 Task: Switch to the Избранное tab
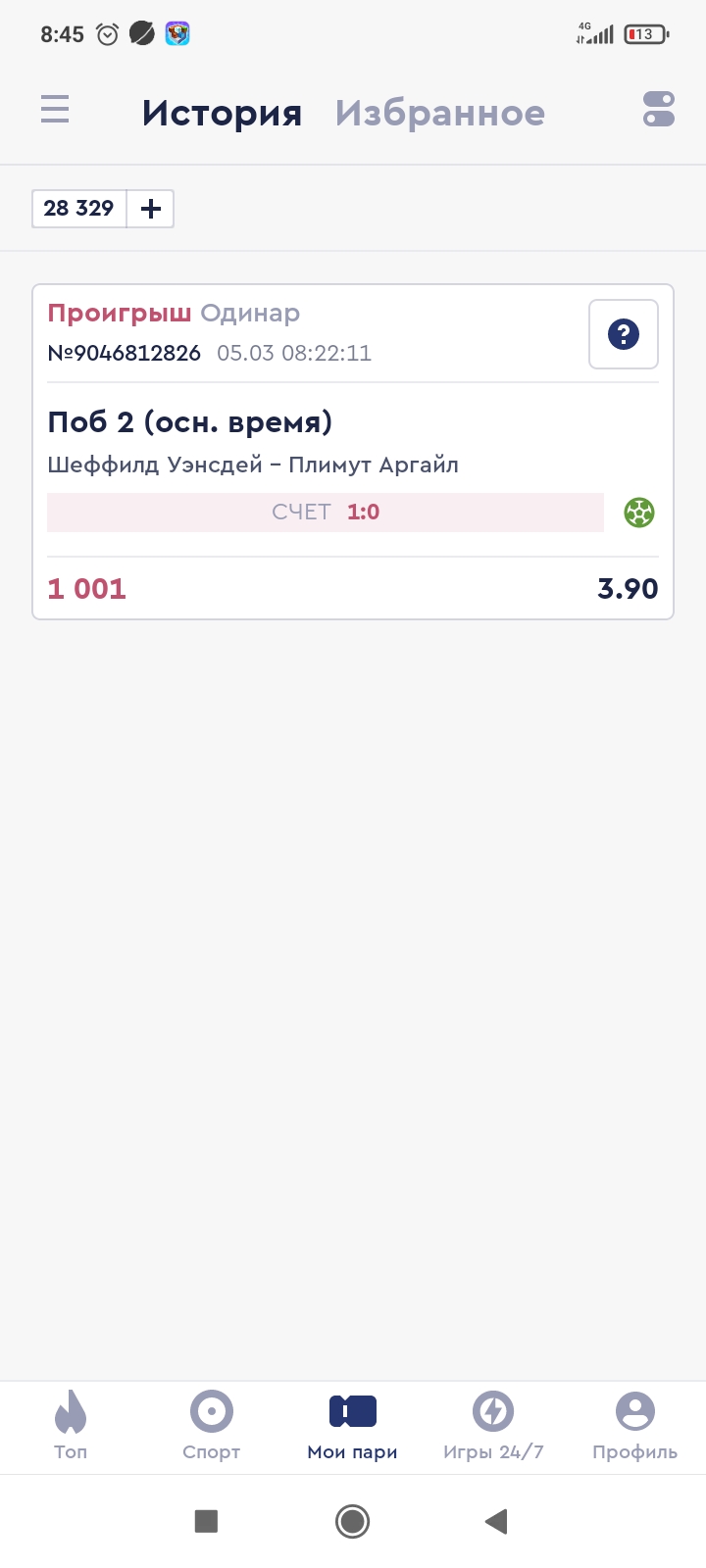point(439,113)
